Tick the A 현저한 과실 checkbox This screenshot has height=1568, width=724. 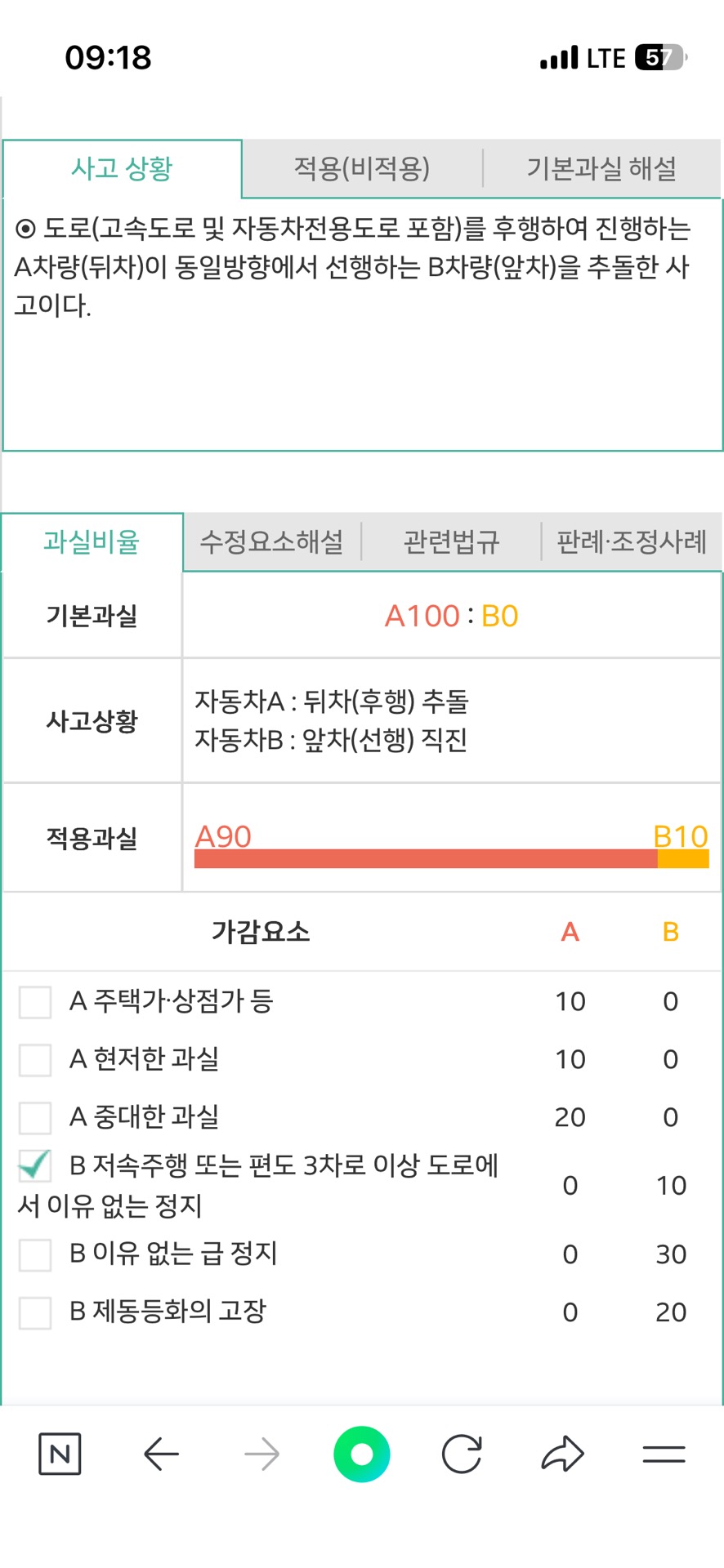[x=35, y=1059]
